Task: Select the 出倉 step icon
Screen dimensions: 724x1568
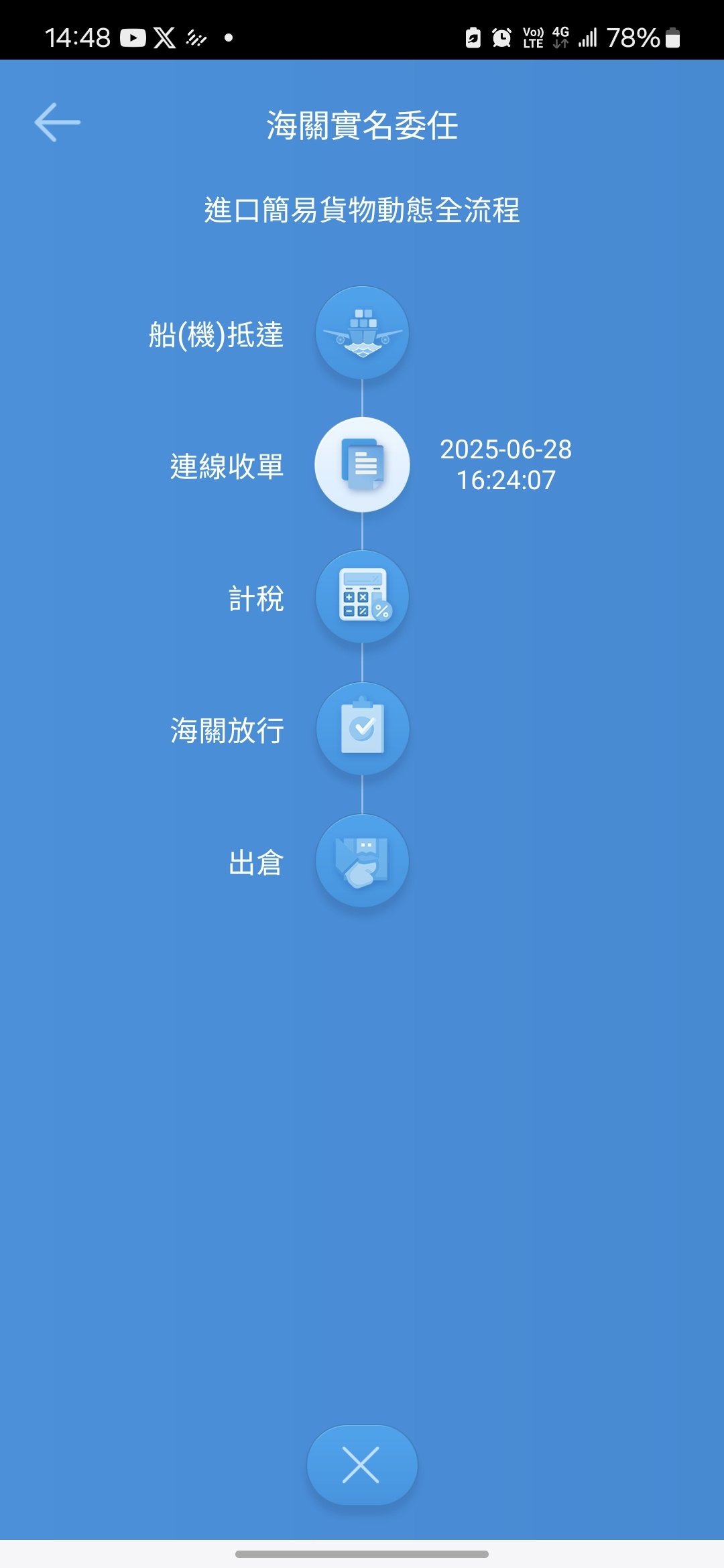Action: click(x=362, y=860)
